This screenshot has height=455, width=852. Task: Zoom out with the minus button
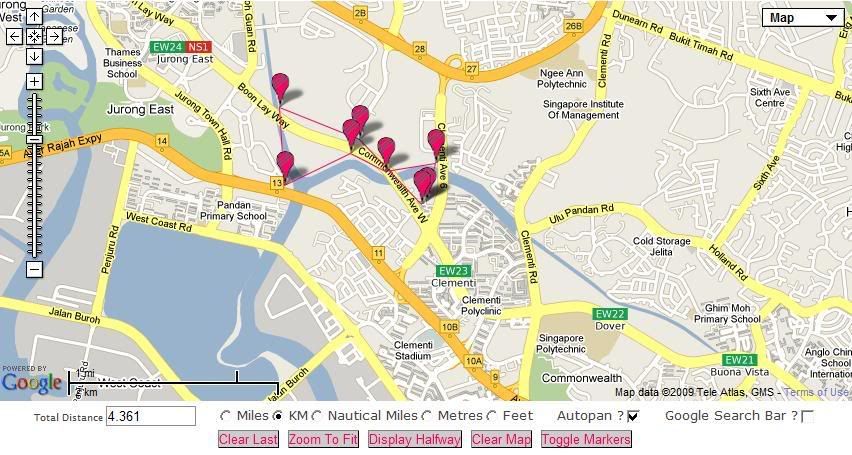[x=34, y=269]
